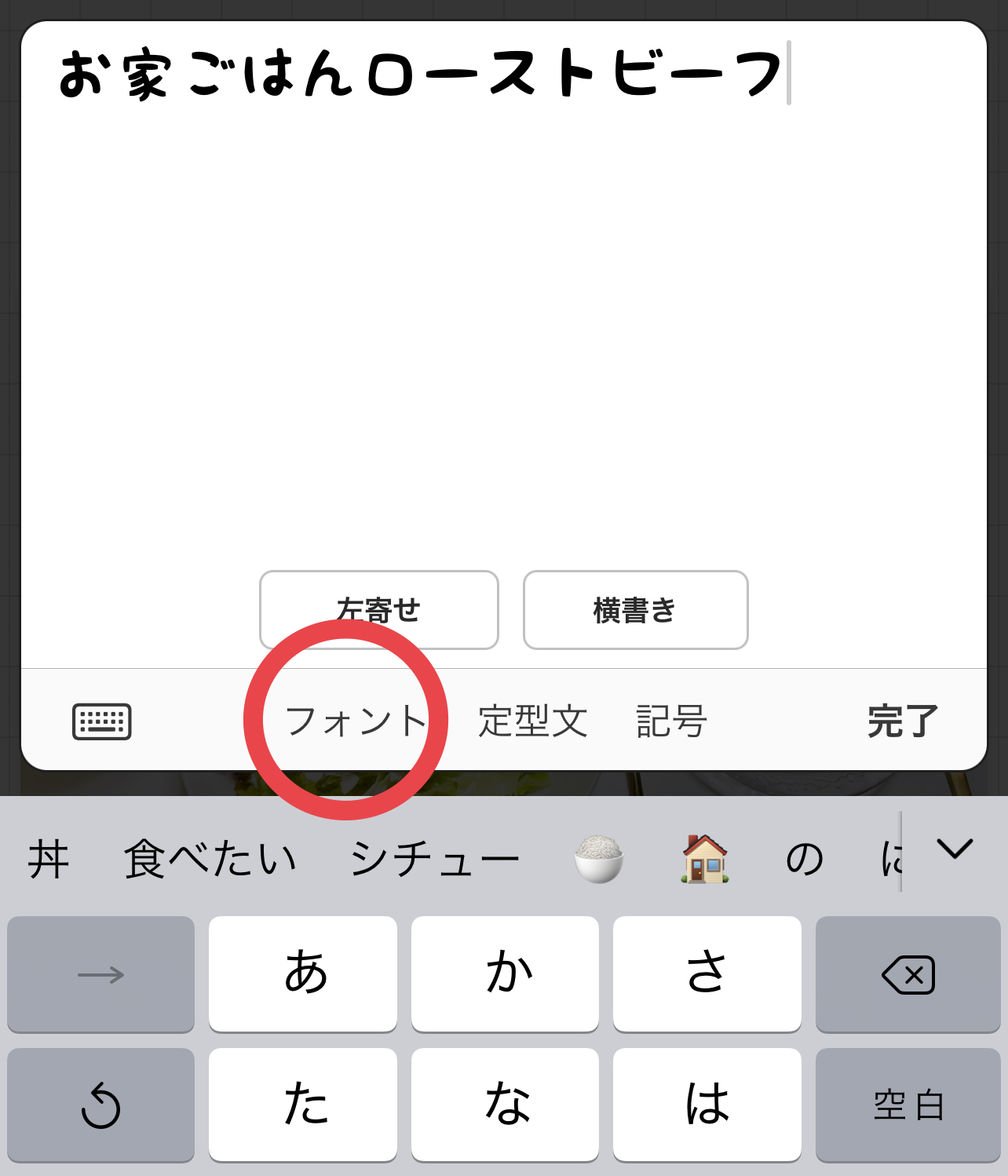
Task: Tap 完了 to finish editing
Action: pyautogui.click(x=902, y=721)
